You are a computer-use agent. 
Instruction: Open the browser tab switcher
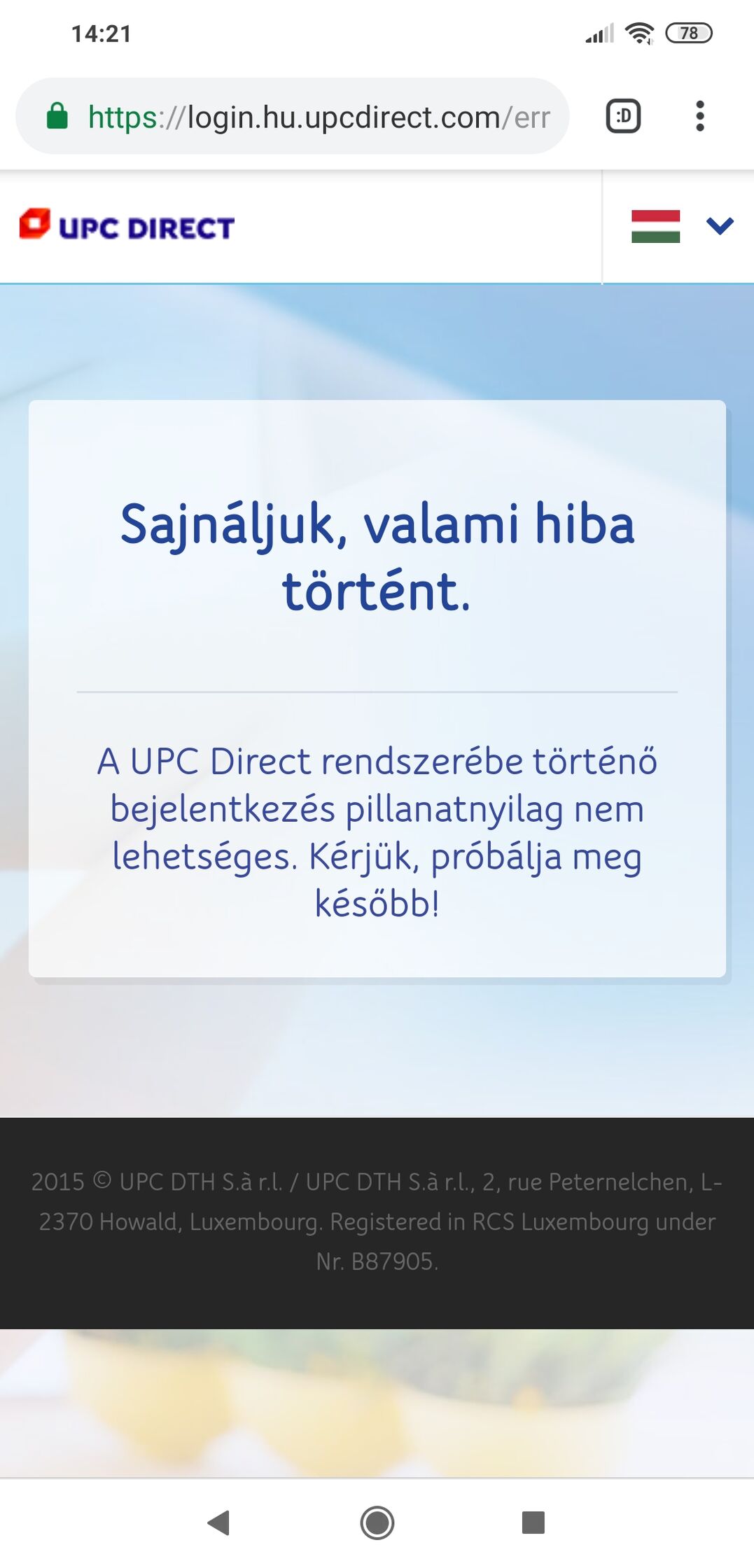click(x=623, y=116)
